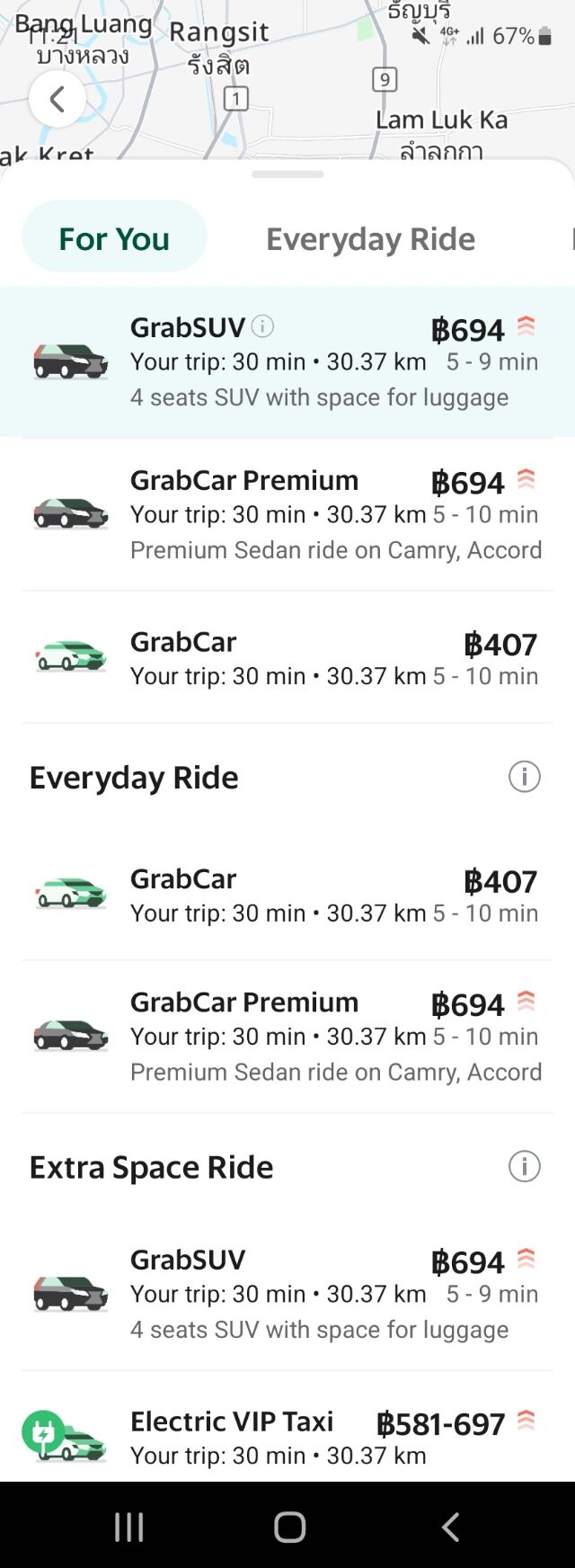Select GrabSUV under the Extra Space Ride heading
Viewport: 575px width, 1568px height.
[287, 1294]
